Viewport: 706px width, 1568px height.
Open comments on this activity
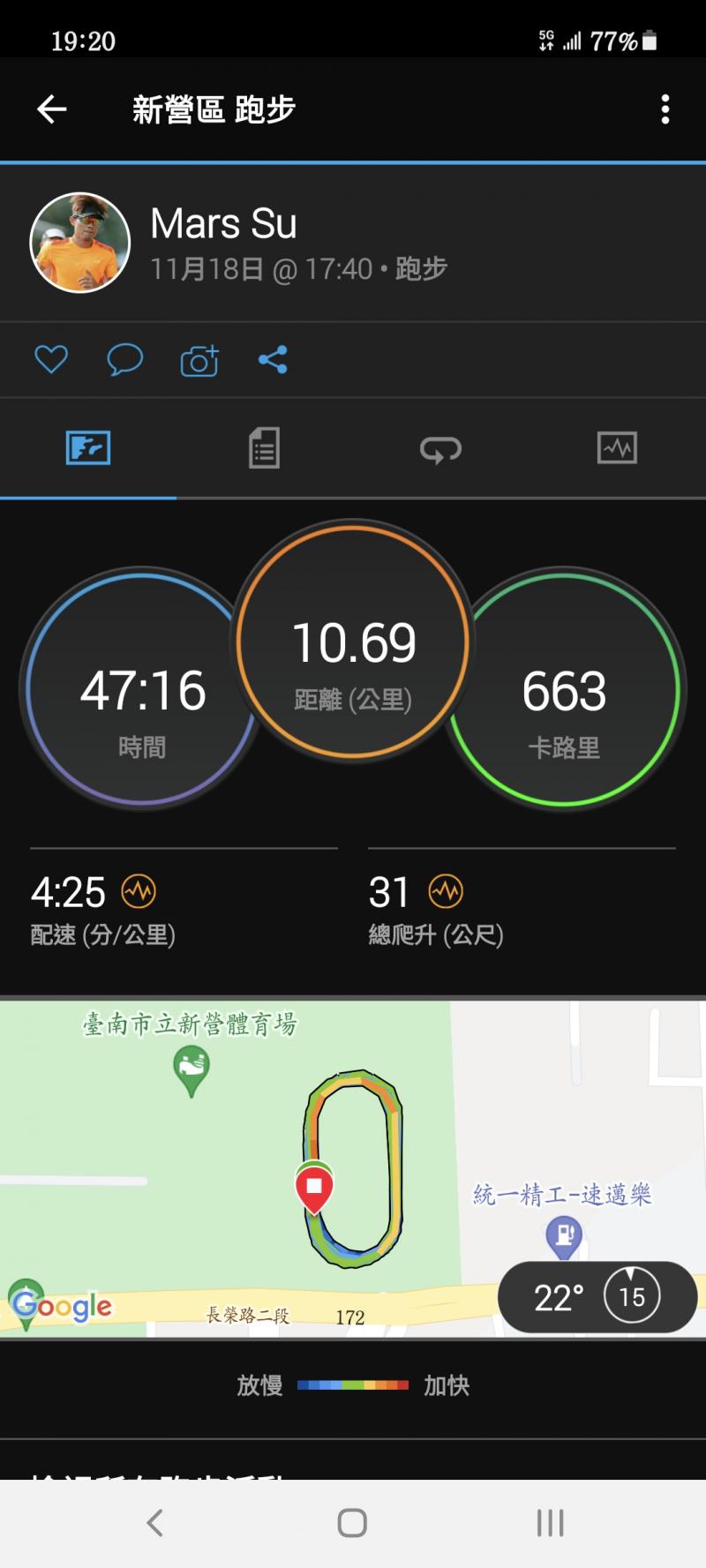124,359
